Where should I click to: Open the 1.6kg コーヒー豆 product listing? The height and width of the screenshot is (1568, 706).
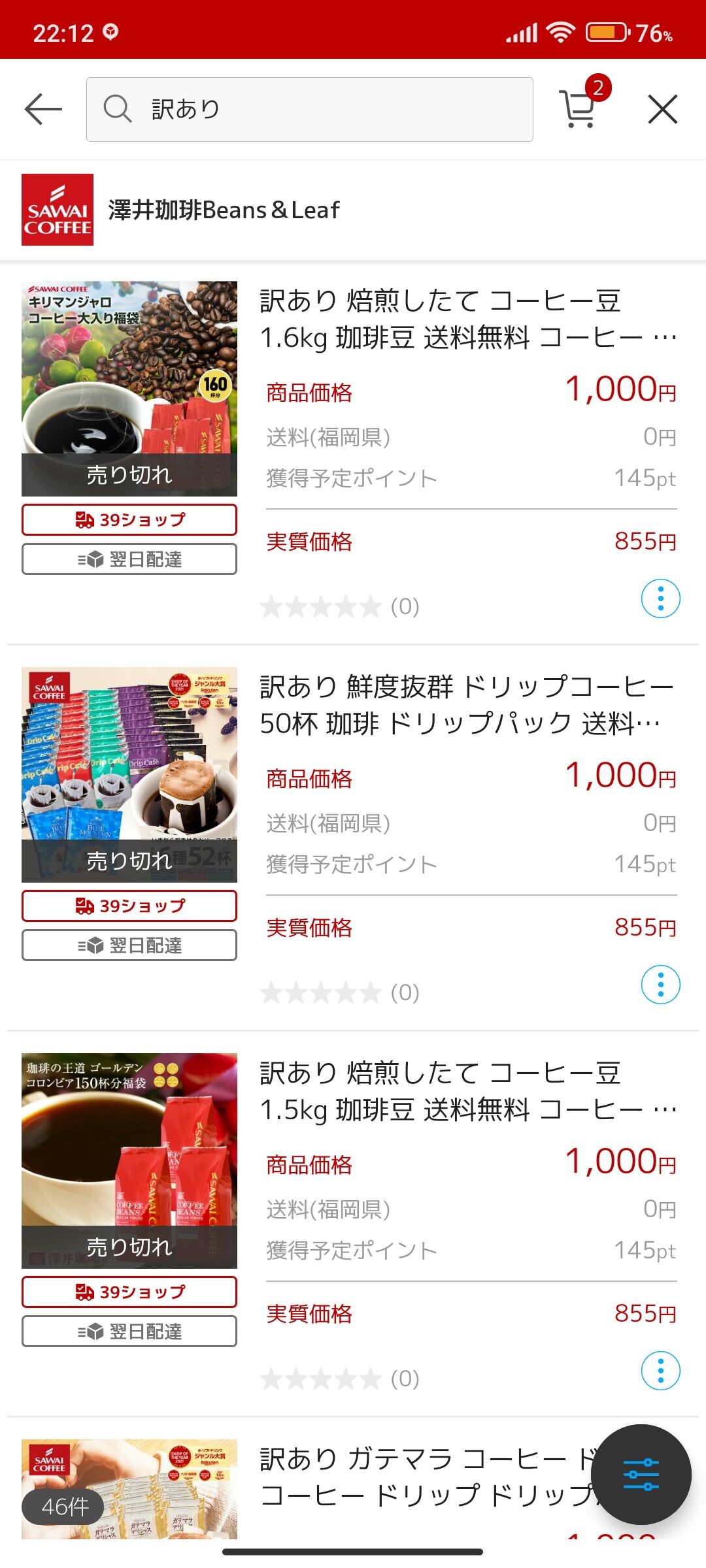[x=467, y=319]
